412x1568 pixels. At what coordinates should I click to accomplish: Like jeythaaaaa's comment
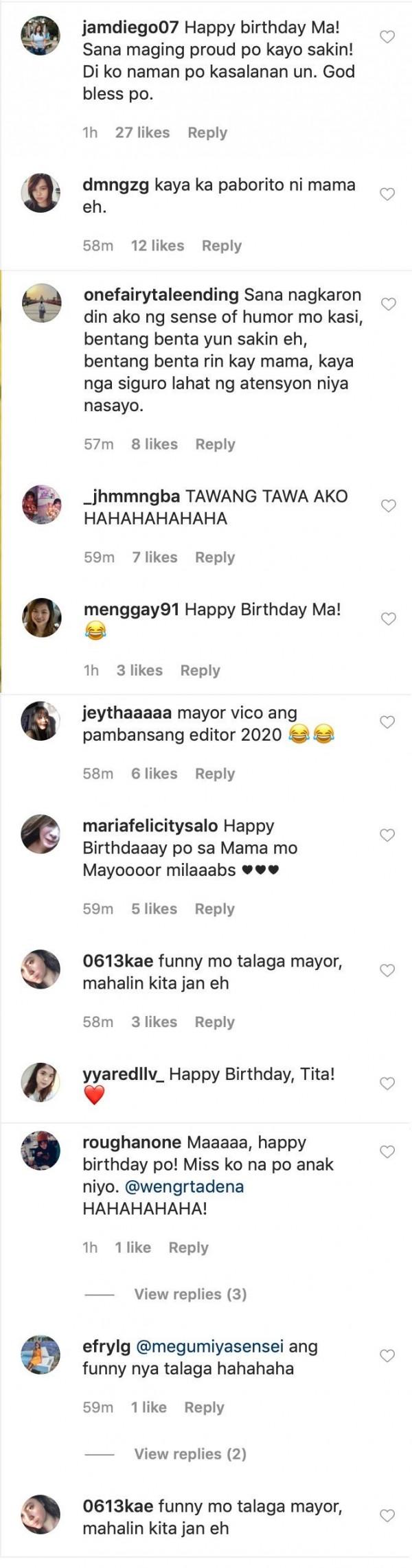[x=387, y=722]
